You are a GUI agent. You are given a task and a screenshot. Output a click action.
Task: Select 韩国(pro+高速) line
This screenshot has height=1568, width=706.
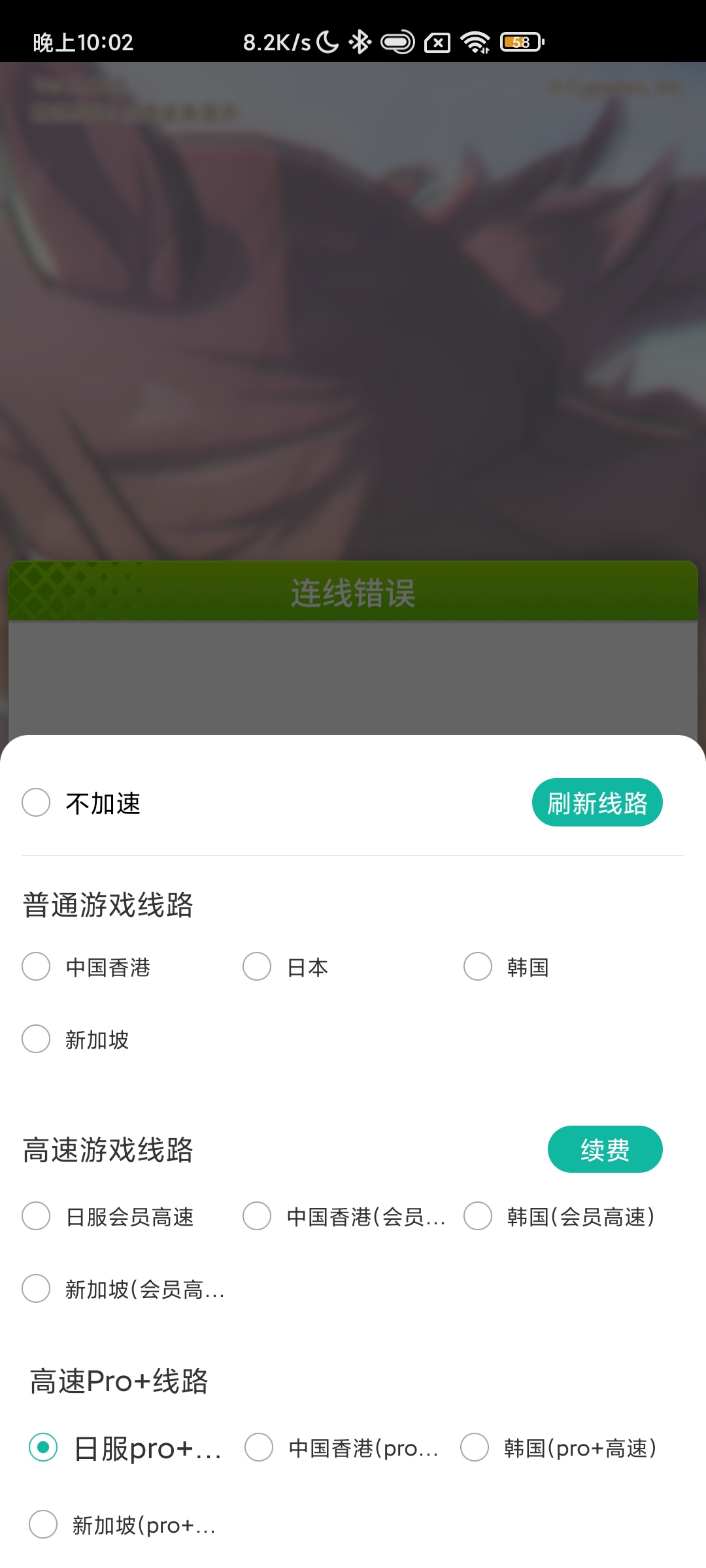point(475,1447)
